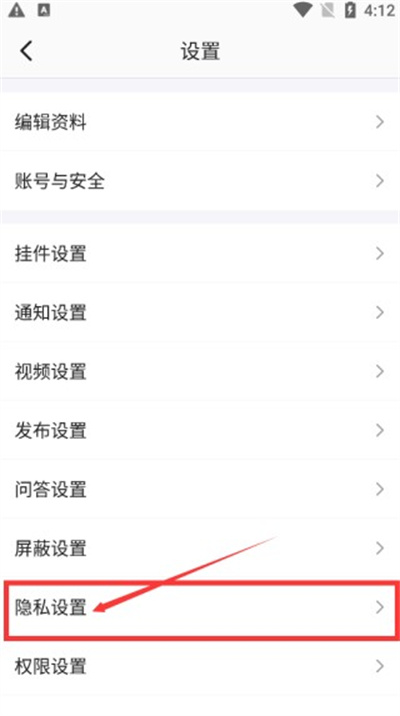This screenshot has height=716, width=400.
Task: Open 权限设置
Action: [200, 666]
